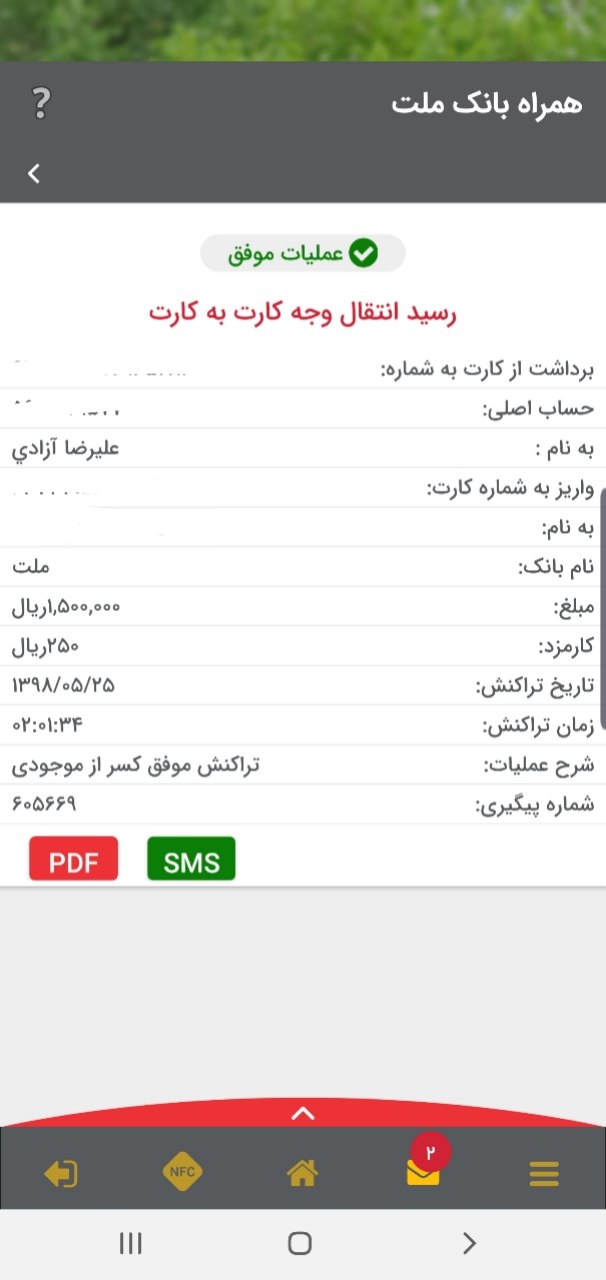Tap the logout exit icon
The height and width of the screenshot is (1280, 606).
[61, 1172]
